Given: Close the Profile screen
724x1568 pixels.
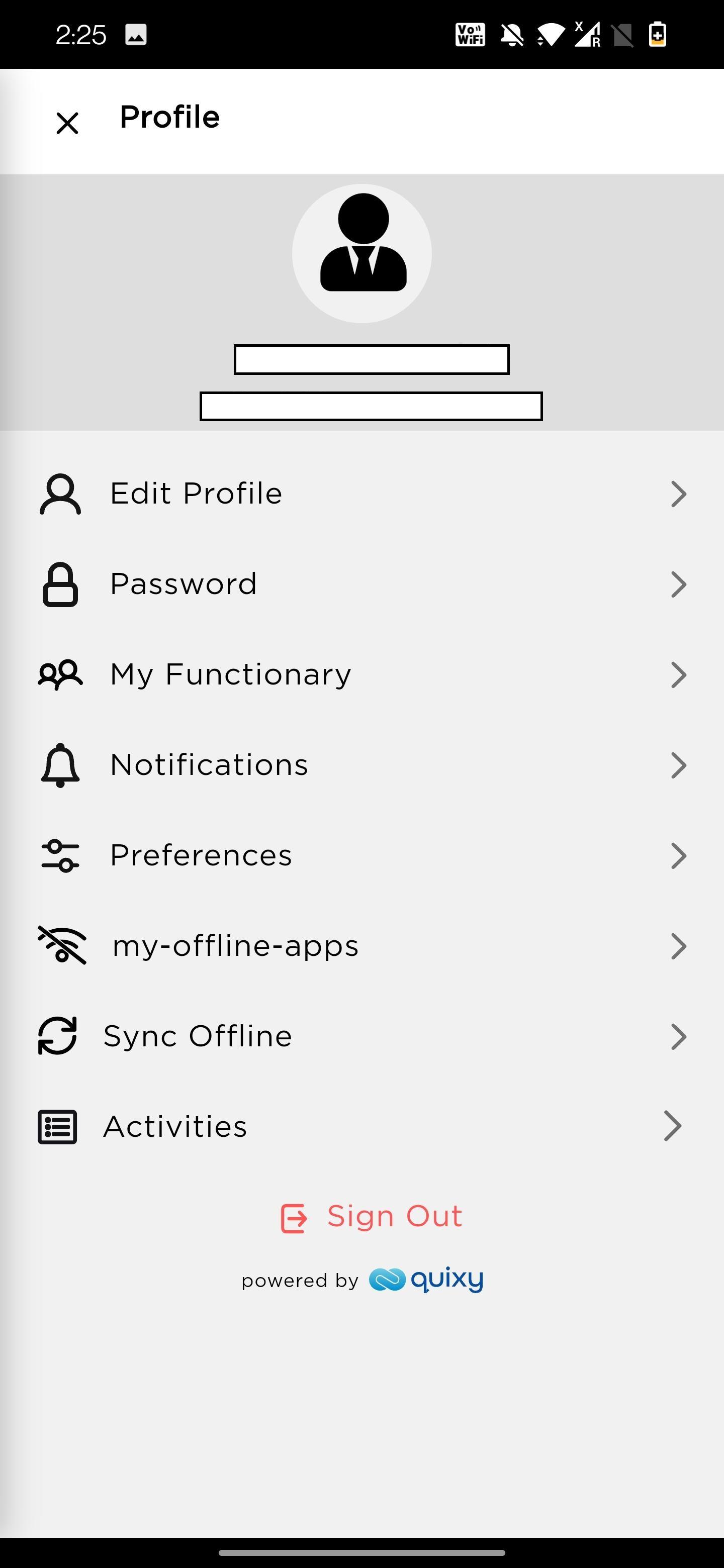Looking at the screenshot, I should (x=67, y=123).
